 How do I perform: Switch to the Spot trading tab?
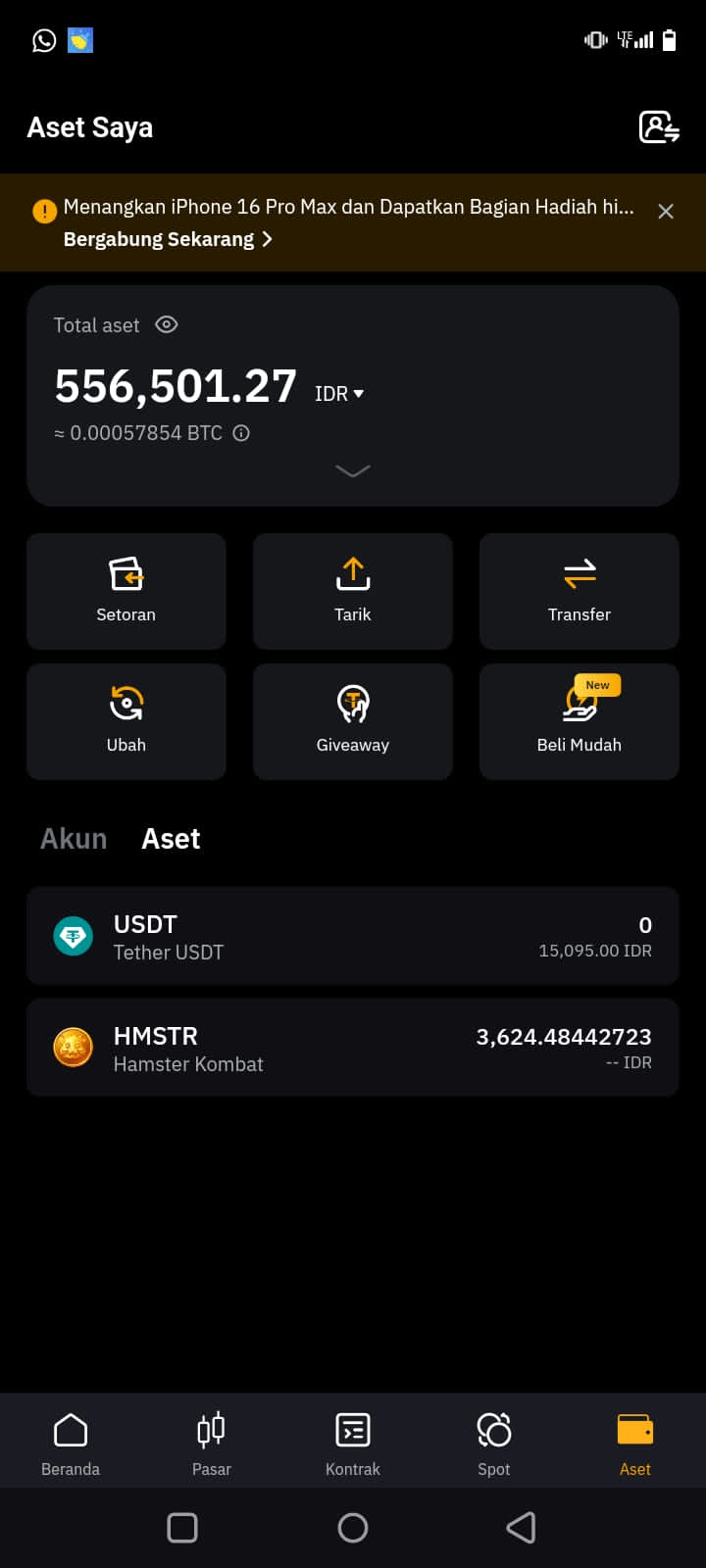point(493,1443)
